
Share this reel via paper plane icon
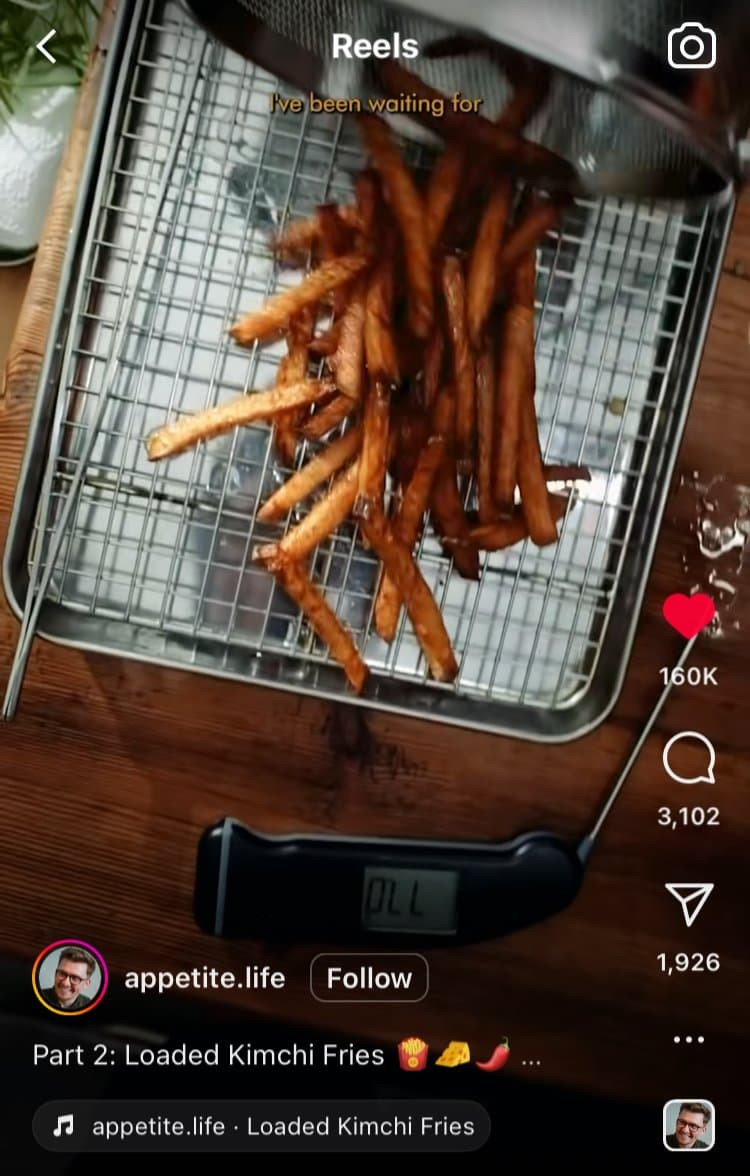[689, 904]
